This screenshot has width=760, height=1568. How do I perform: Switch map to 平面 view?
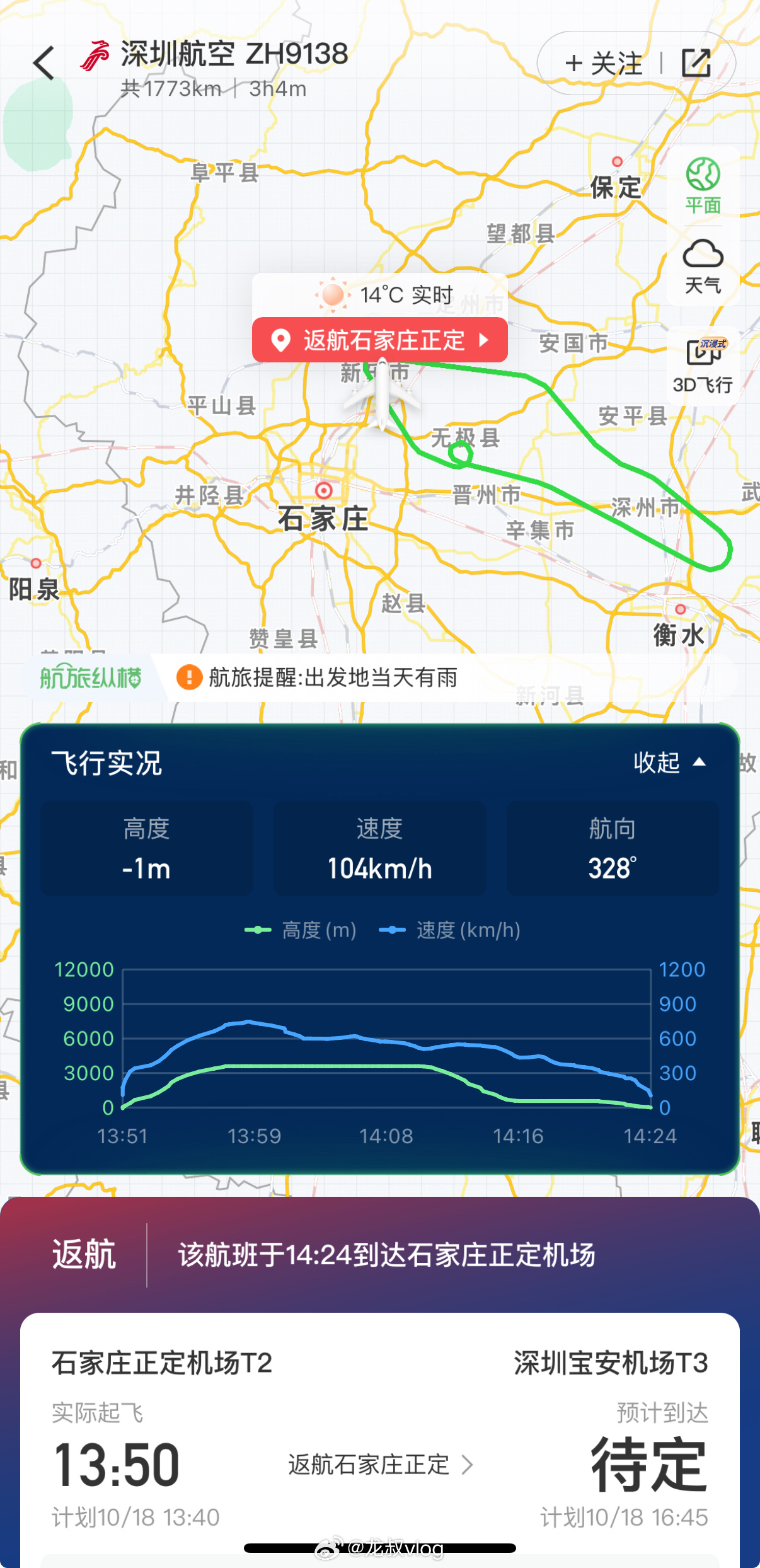tap(703, 186)
